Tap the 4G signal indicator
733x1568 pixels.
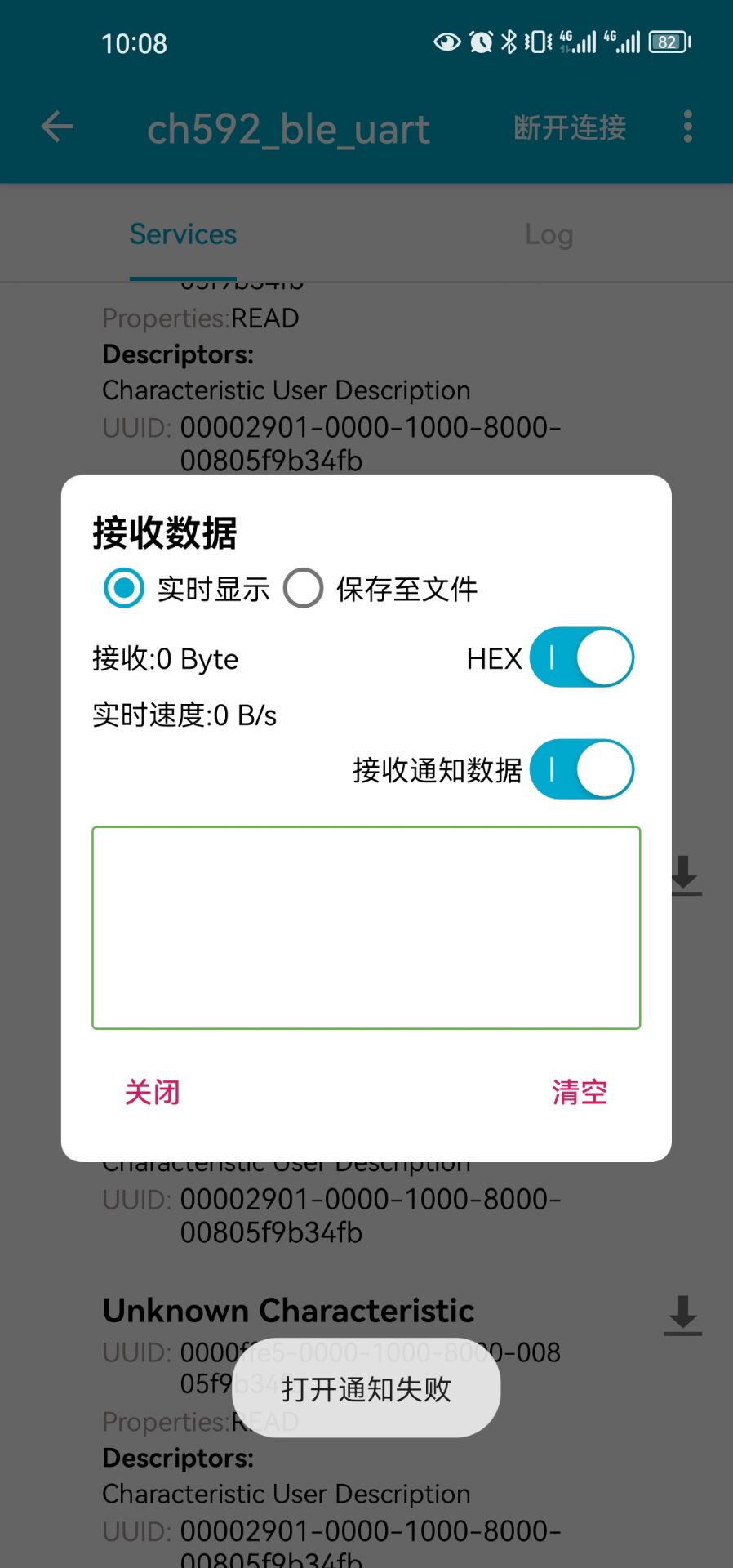(x=577, y=41)
